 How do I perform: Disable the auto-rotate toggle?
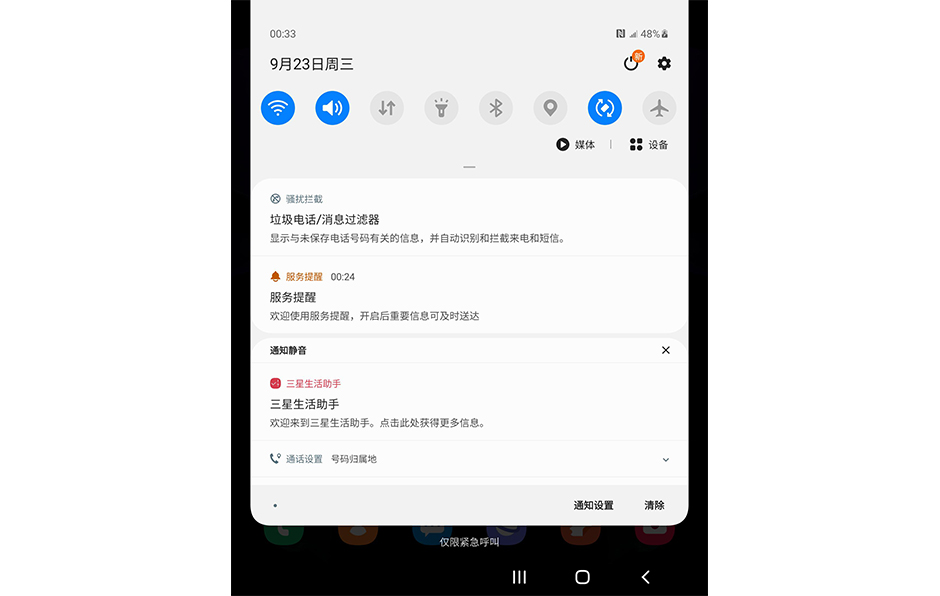(x=605, y=108)
